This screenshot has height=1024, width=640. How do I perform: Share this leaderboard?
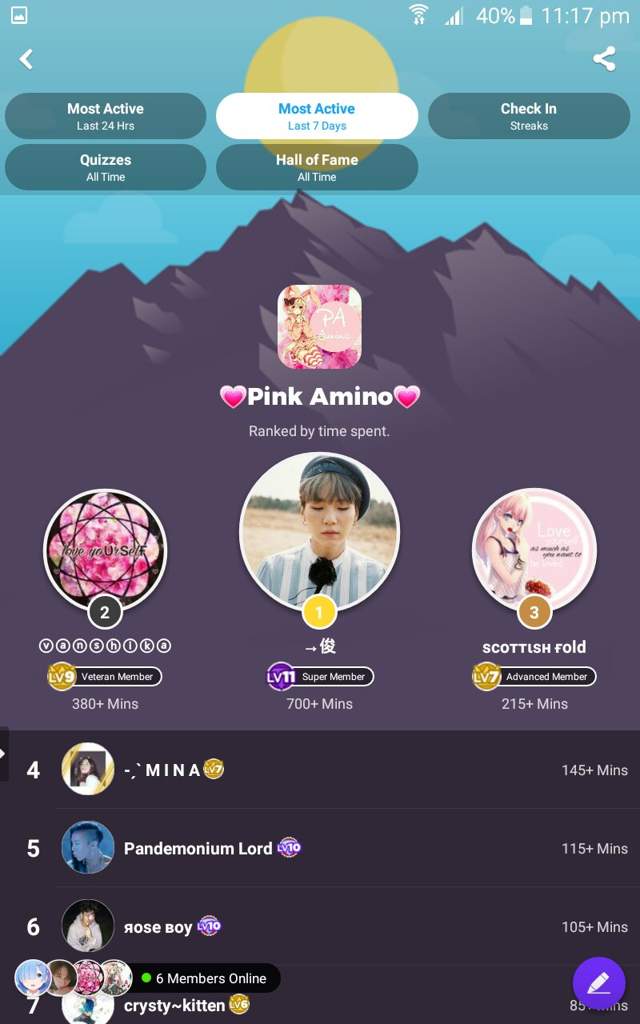coord(604,59)
